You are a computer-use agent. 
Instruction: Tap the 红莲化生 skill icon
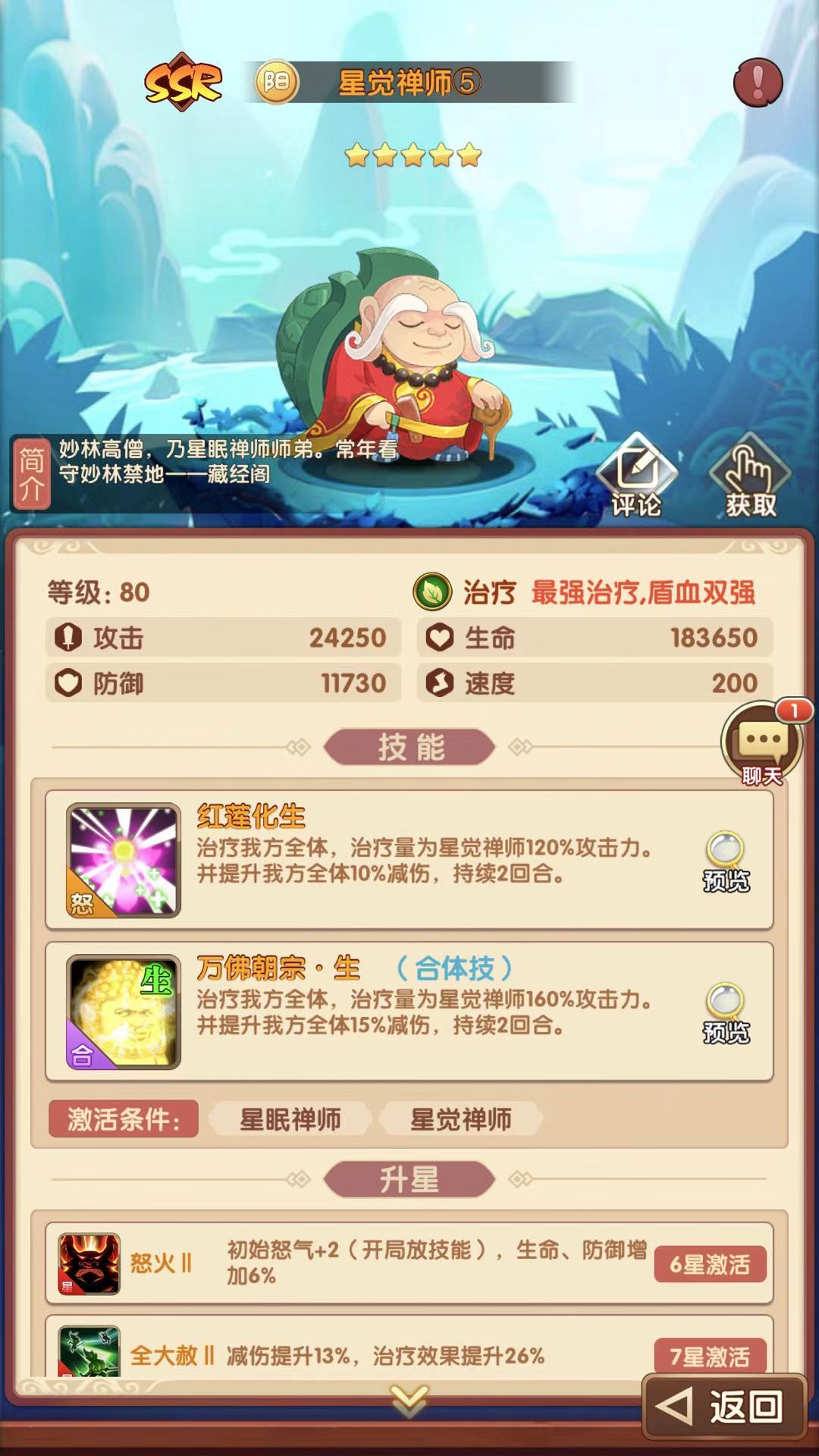tap(124, 861)
